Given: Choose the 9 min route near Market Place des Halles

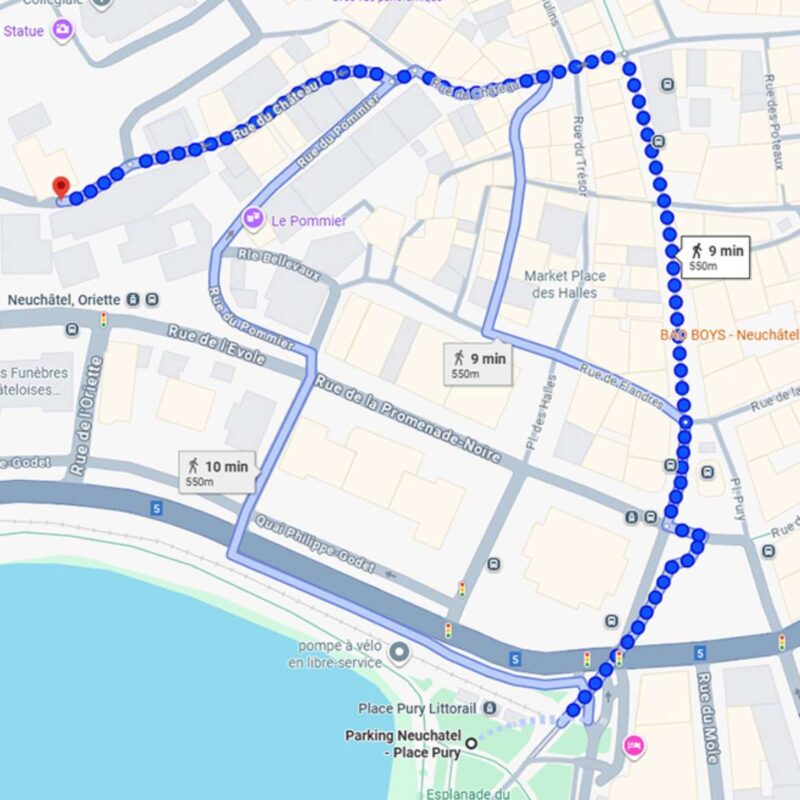Looking at the screenshot, I should (480, 364).
